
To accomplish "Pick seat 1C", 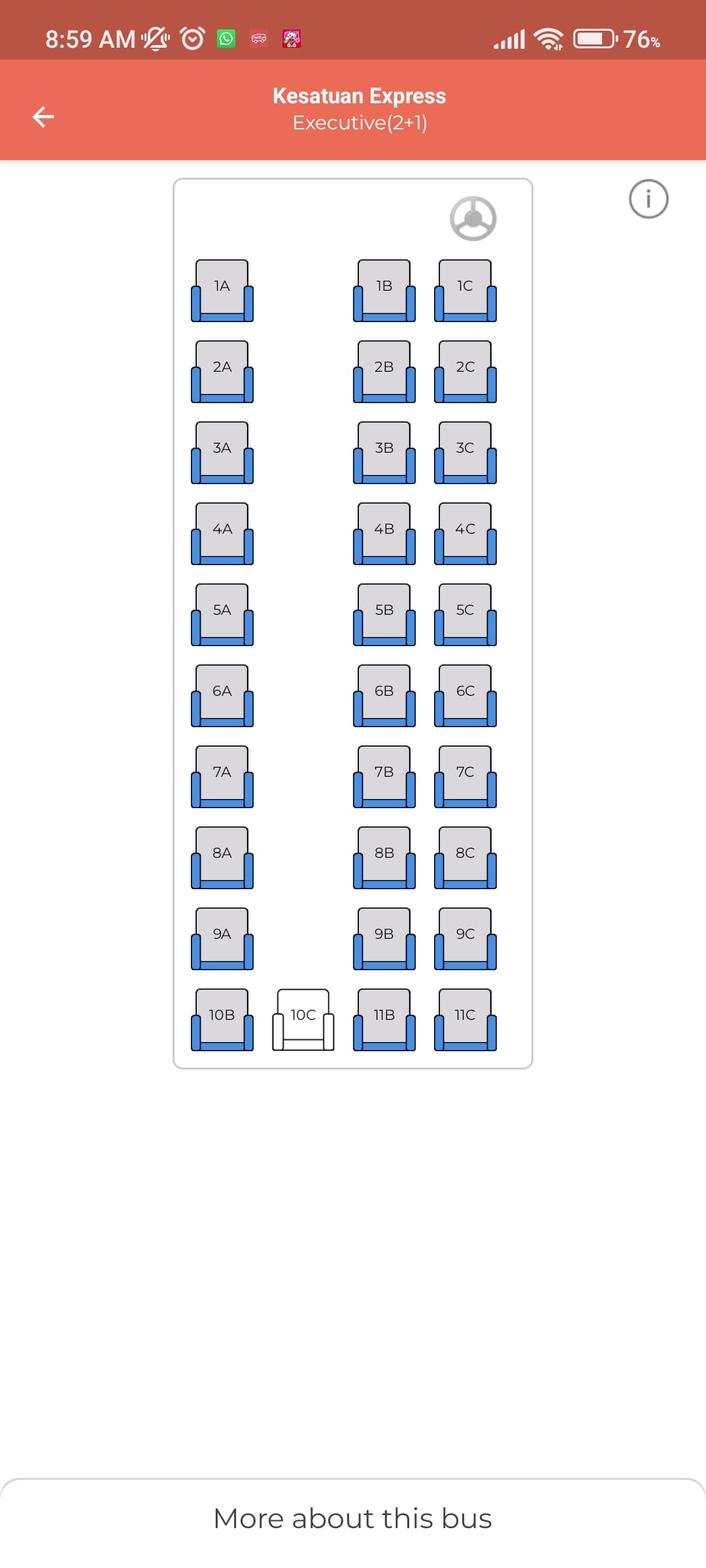I will (x=465, y=291).
